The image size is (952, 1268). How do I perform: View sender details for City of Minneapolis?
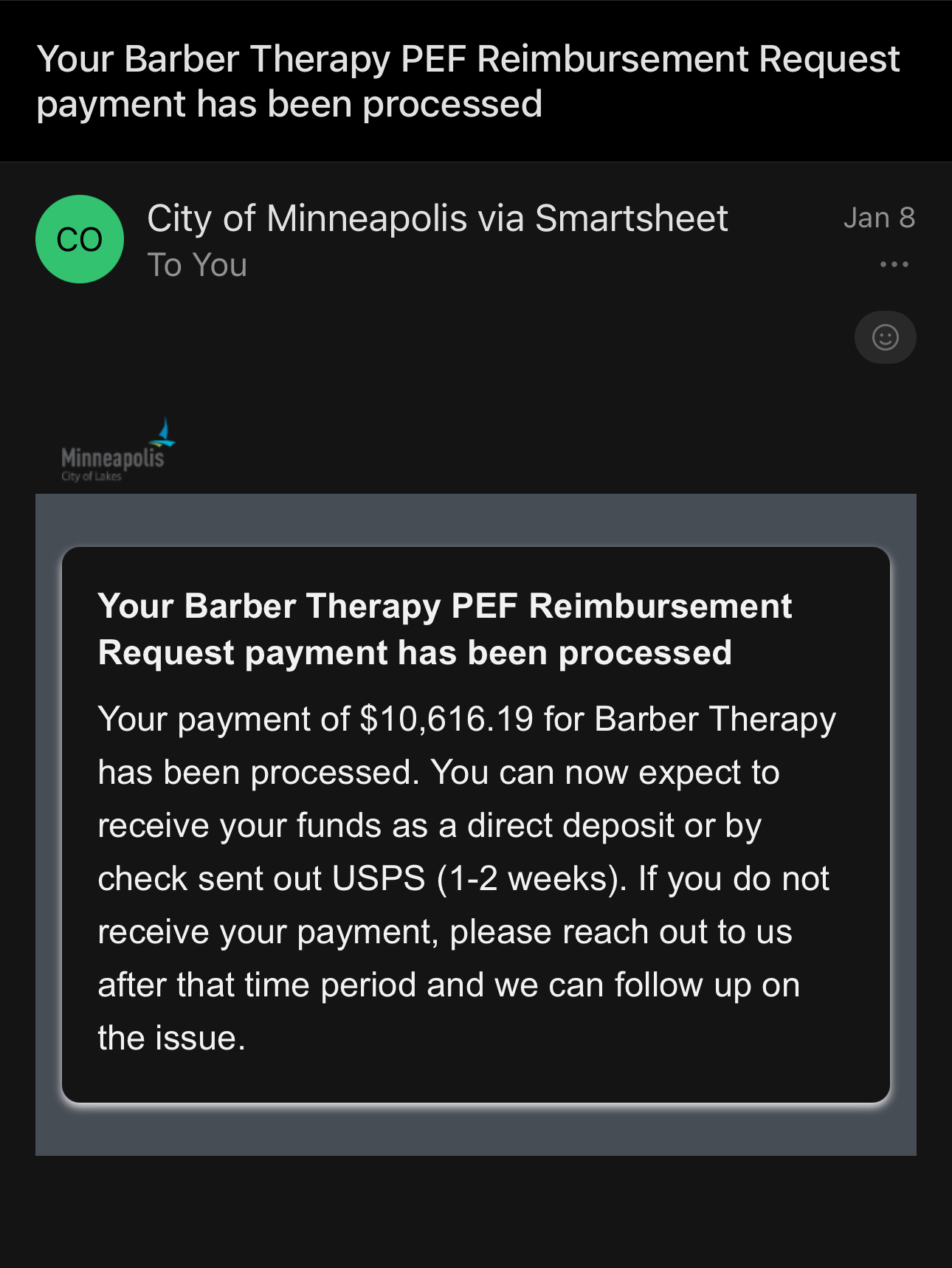click(x=437, y=218)
